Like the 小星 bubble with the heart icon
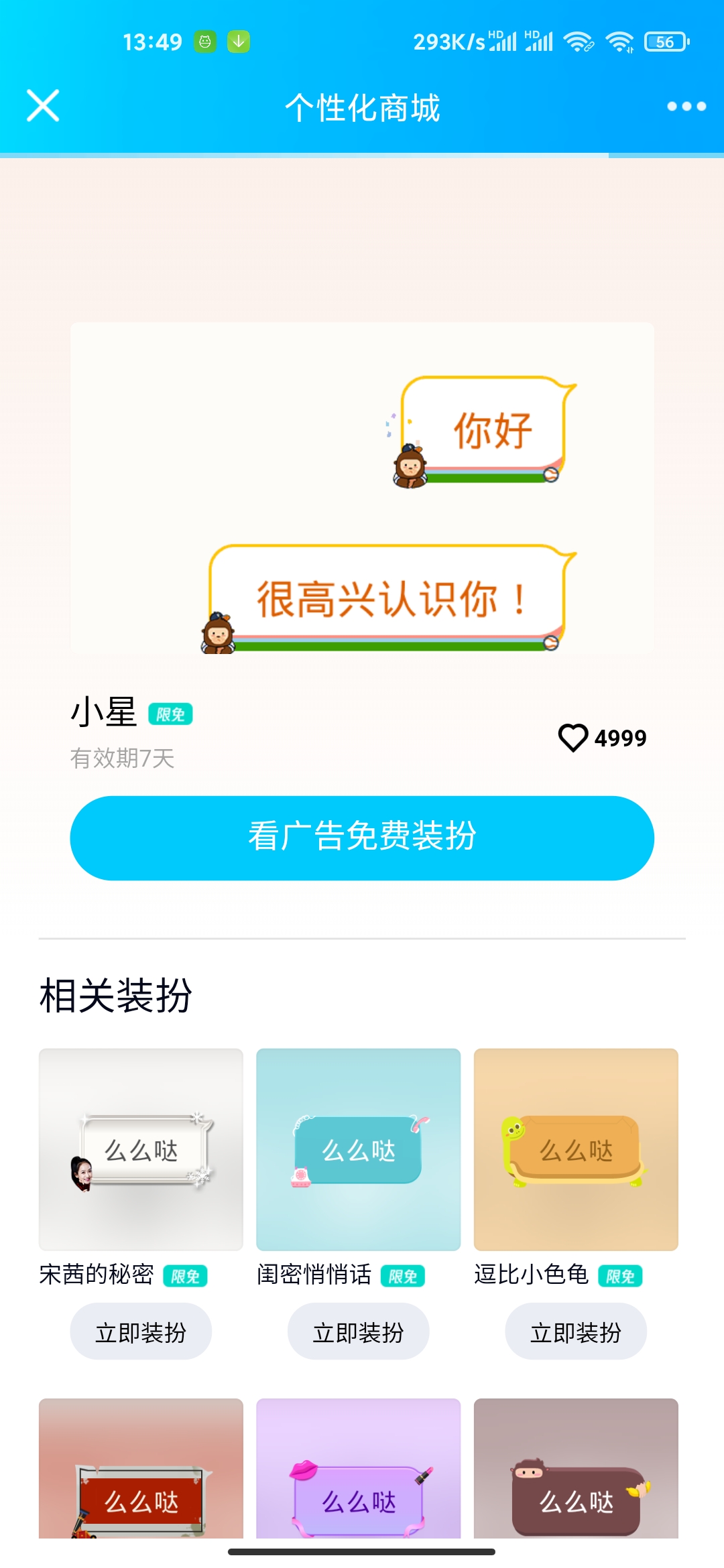The width and height of the screenshot is (724, 1568). (573, 738)
